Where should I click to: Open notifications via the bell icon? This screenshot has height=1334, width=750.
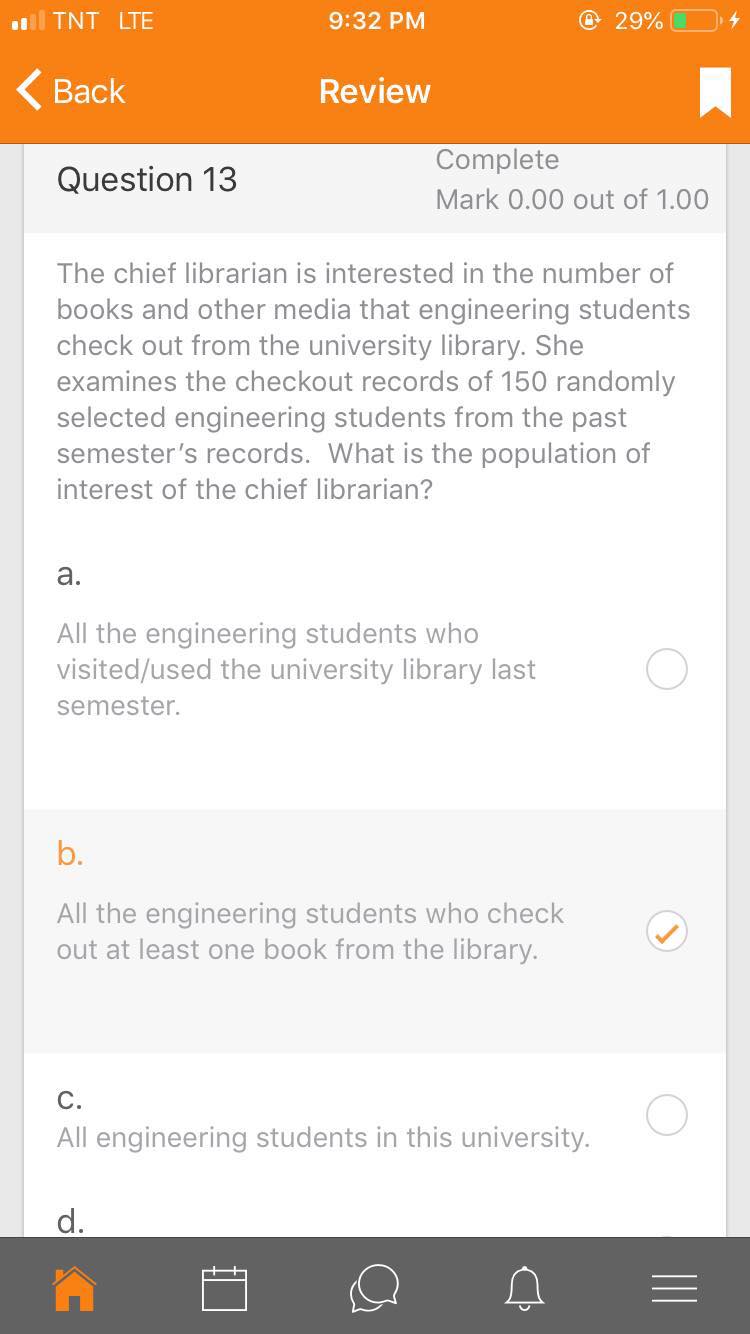tap(524, 1288)
